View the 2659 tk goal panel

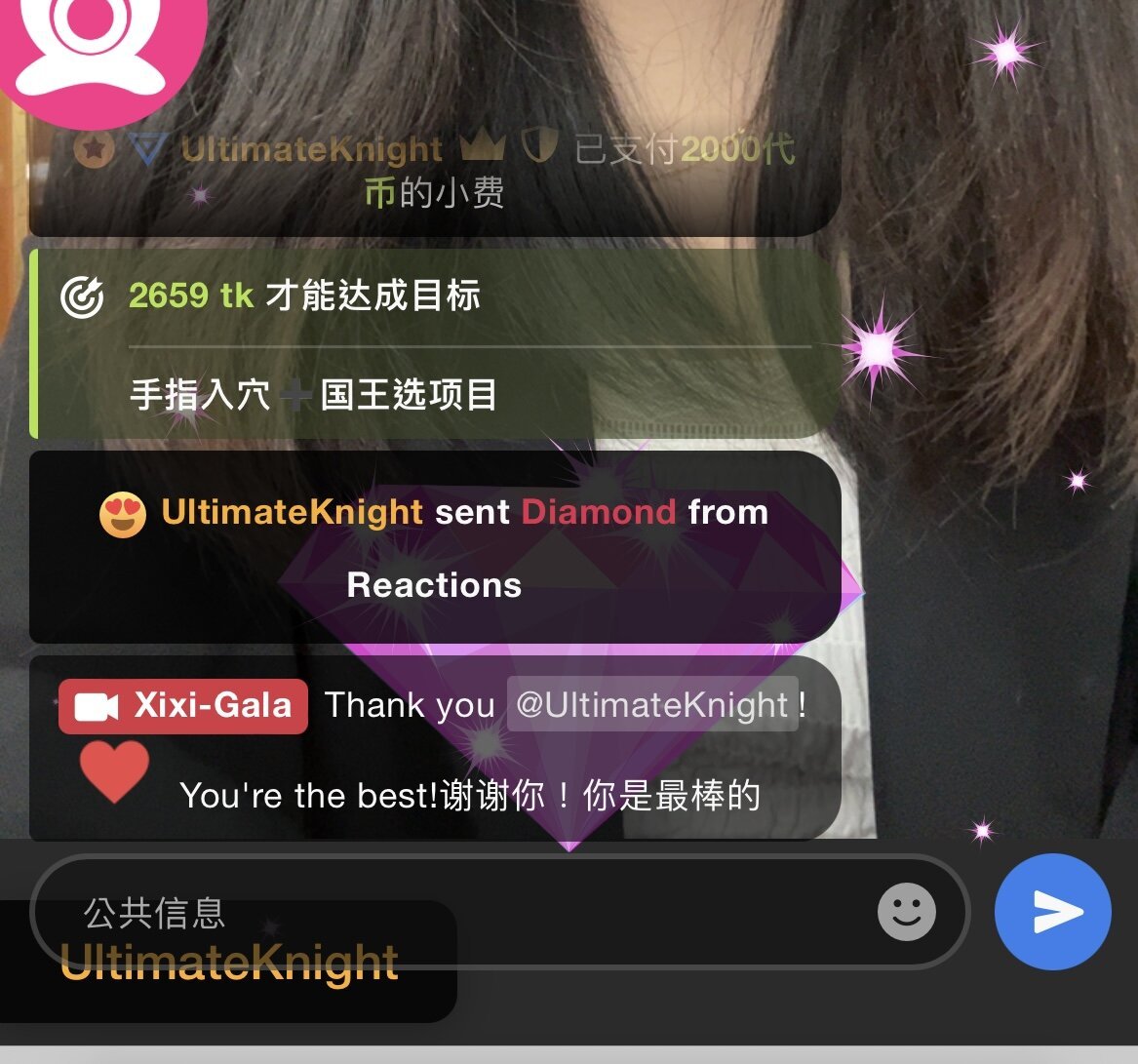tap(434, 343)
